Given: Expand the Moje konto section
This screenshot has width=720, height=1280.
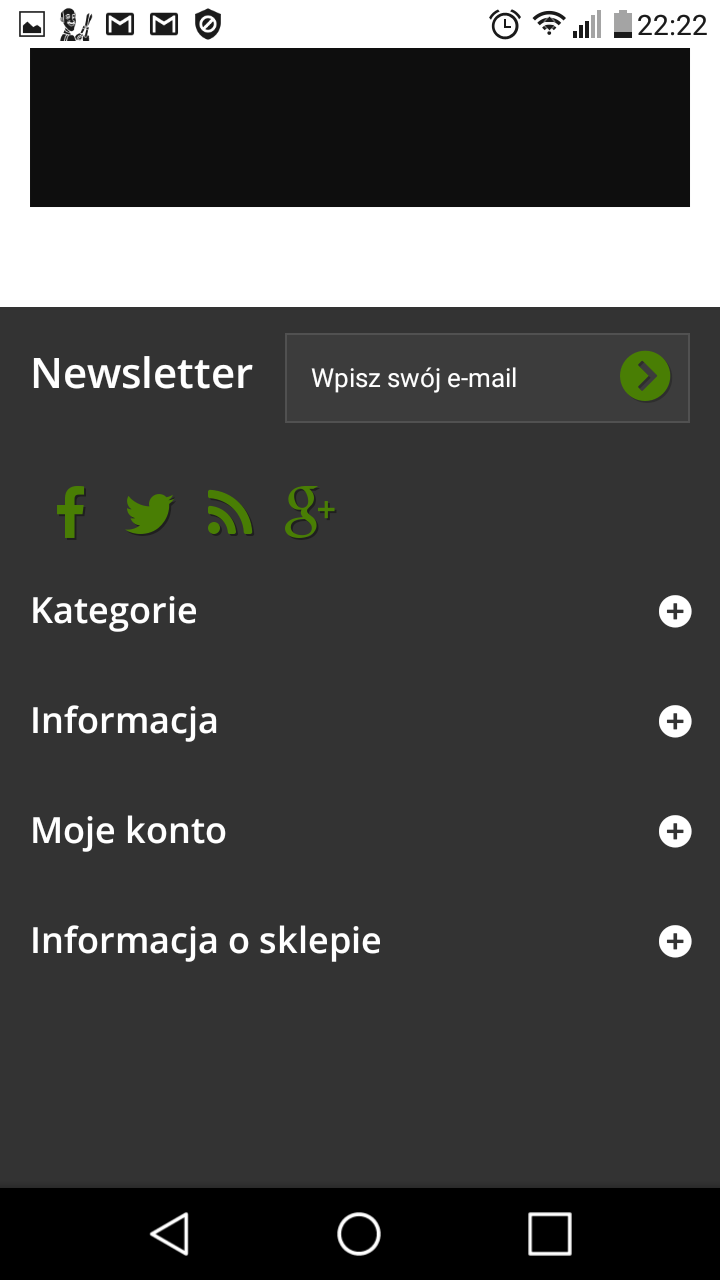Looking at the screenshot, I should (x=675, y=831).
